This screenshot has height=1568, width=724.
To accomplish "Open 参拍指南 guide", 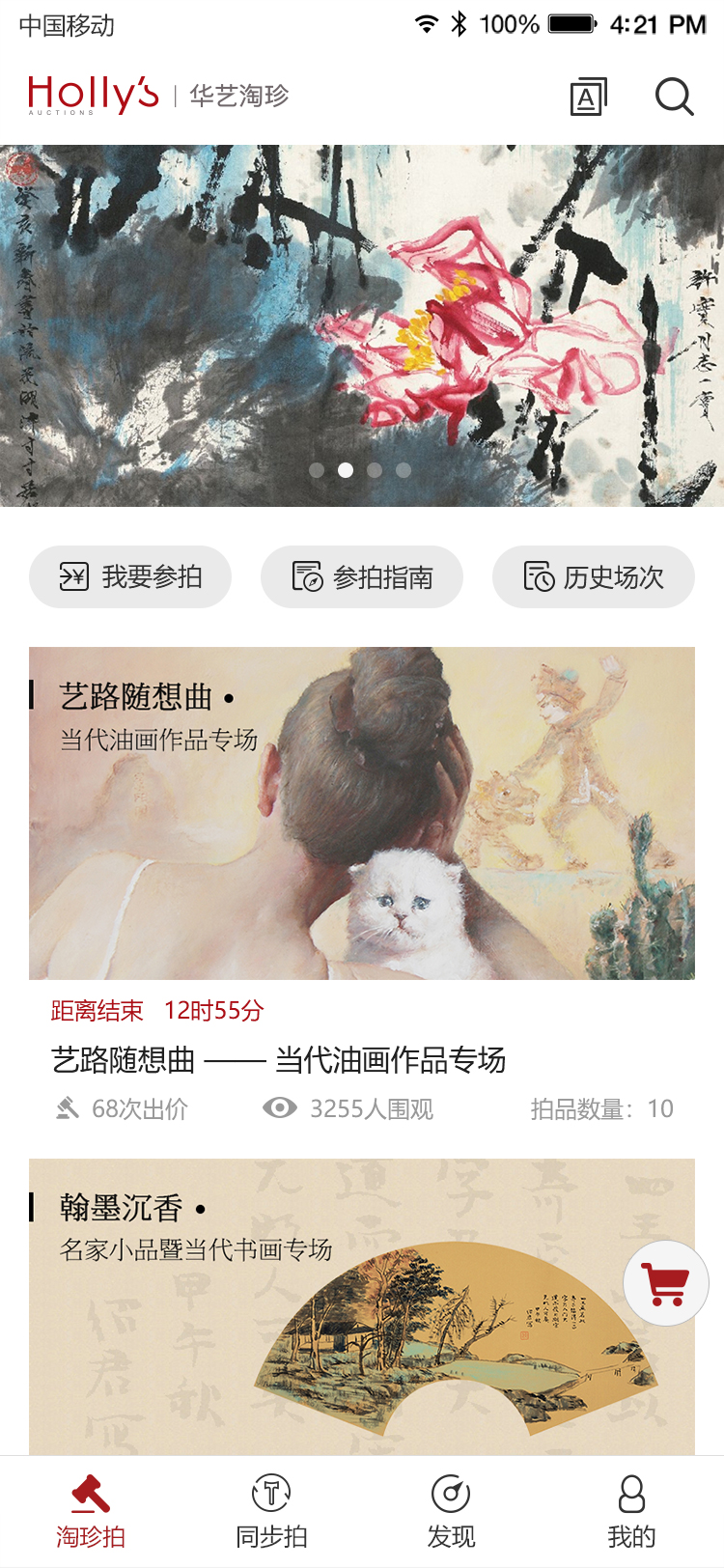I will click(362, 577).
